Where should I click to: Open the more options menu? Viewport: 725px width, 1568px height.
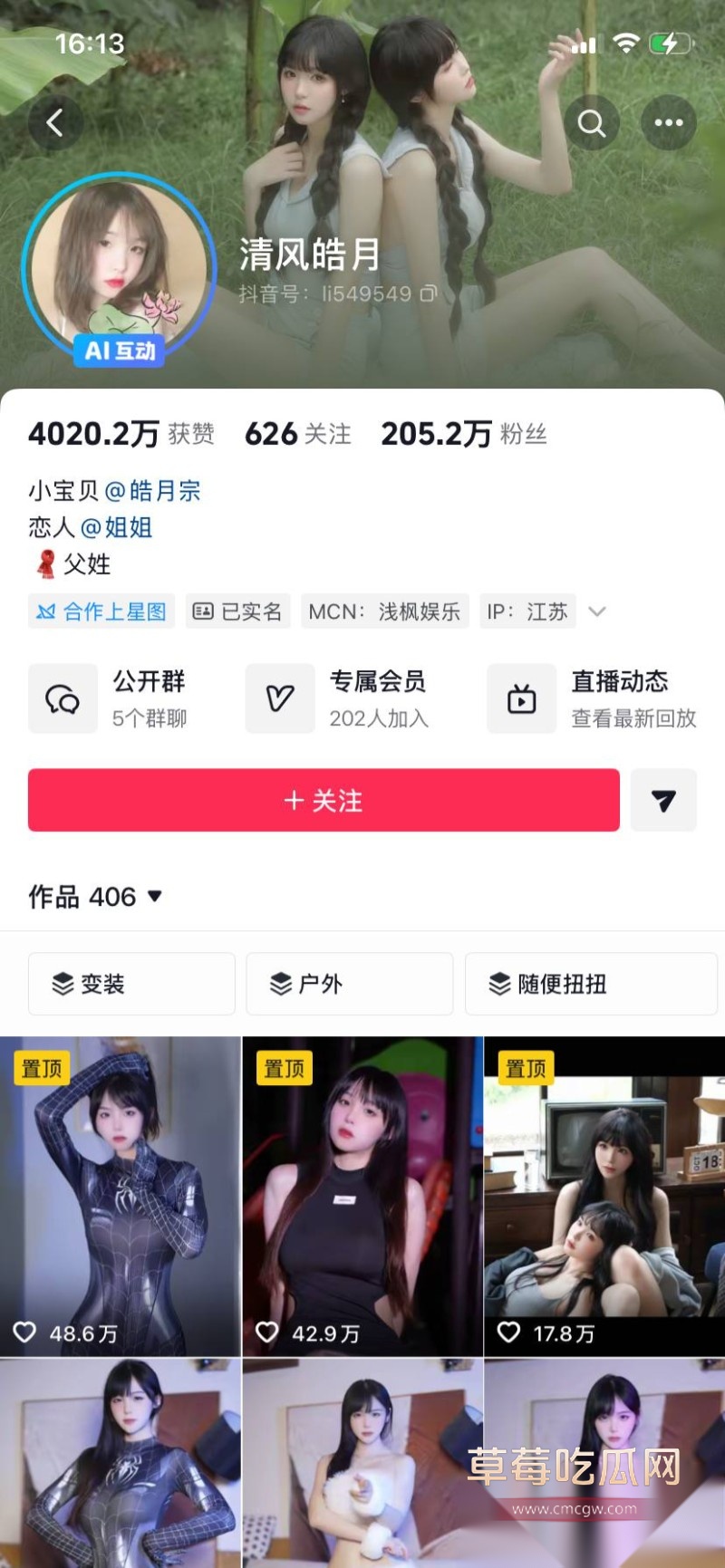[x=668, y=122]
